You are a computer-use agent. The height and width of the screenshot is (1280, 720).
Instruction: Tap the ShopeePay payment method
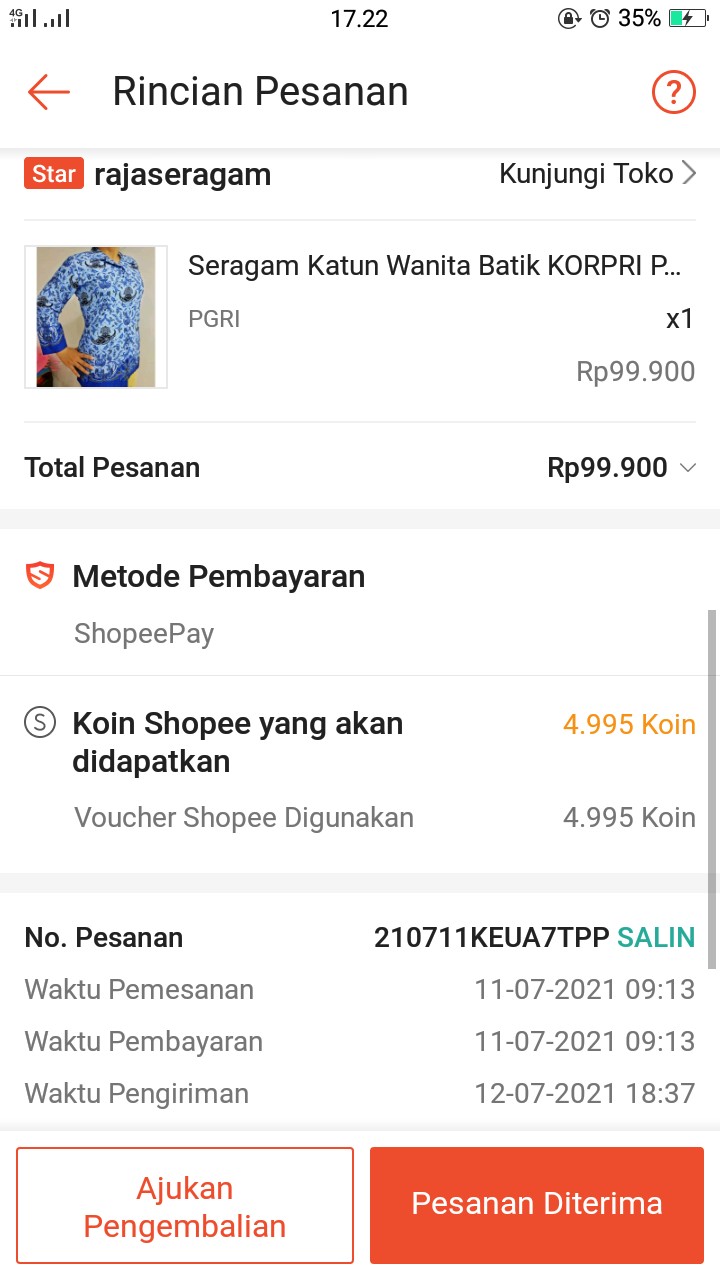tap(143, 632)
